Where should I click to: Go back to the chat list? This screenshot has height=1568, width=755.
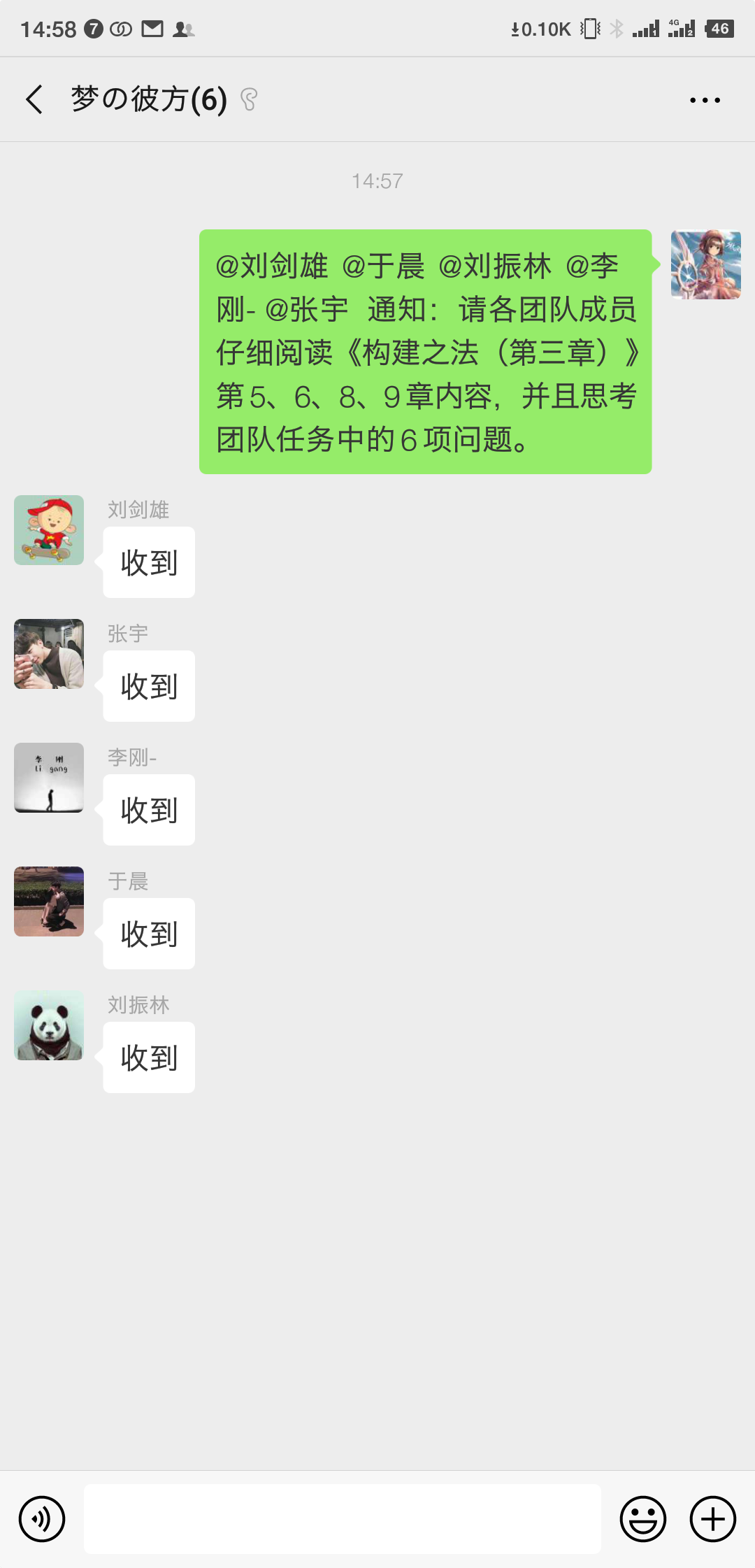coord(35,99)
